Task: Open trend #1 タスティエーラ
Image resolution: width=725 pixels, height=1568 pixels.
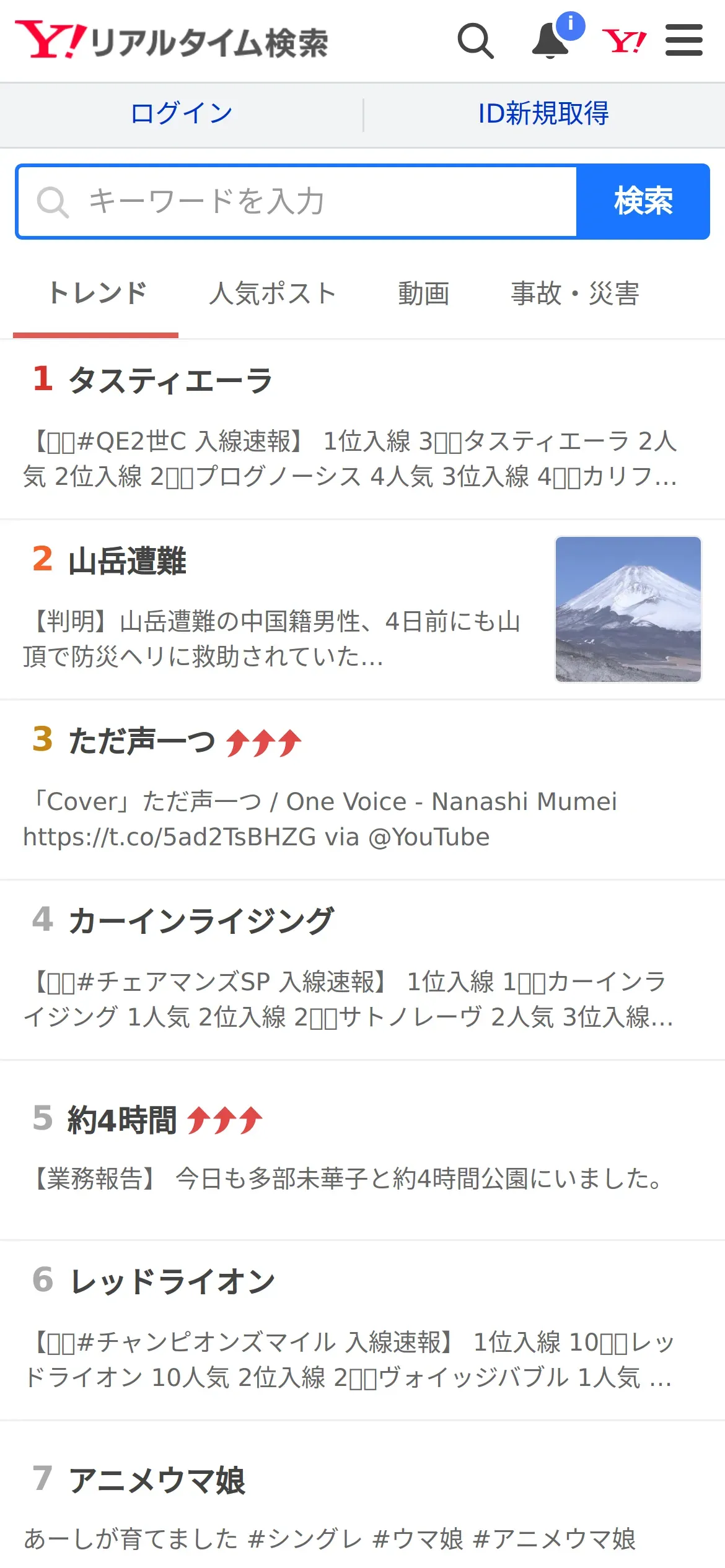Action: point(170,380)
